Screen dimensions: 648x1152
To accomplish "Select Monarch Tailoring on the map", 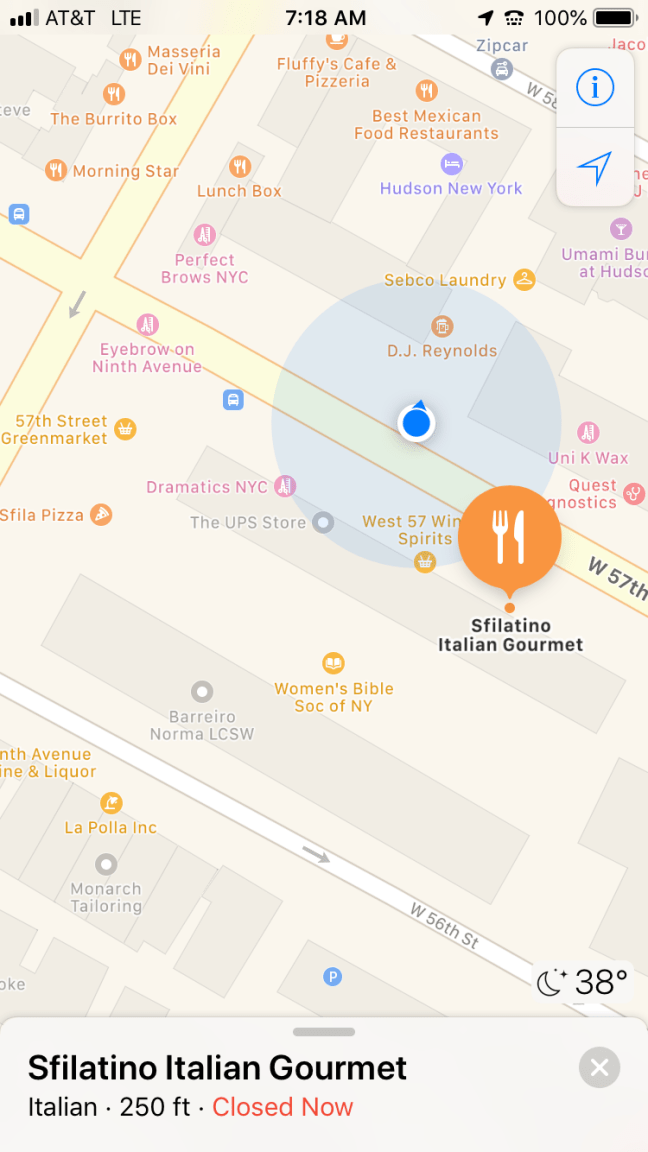I will tap(106, 864).
